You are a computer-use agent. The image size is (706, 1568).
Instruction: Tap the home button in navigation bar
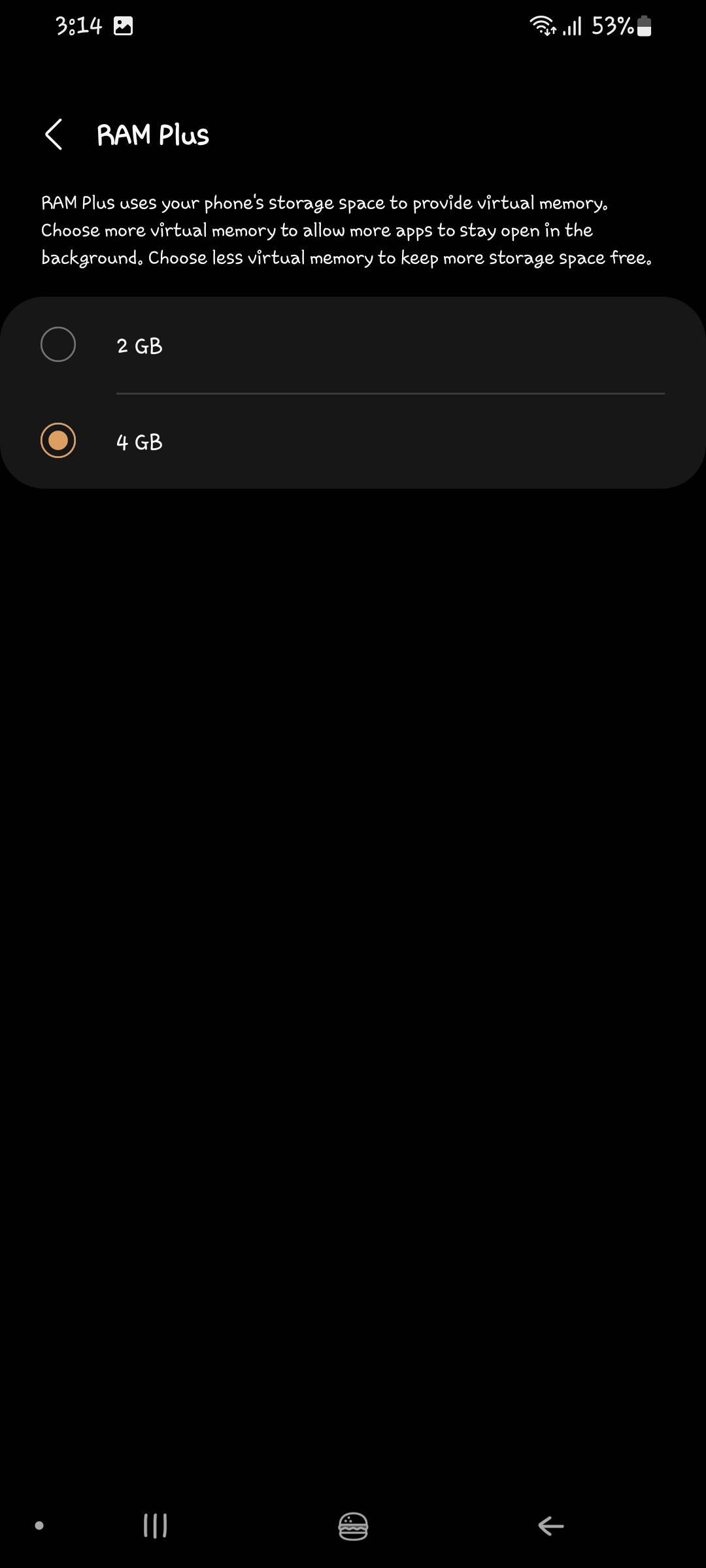click(353, 1526)
